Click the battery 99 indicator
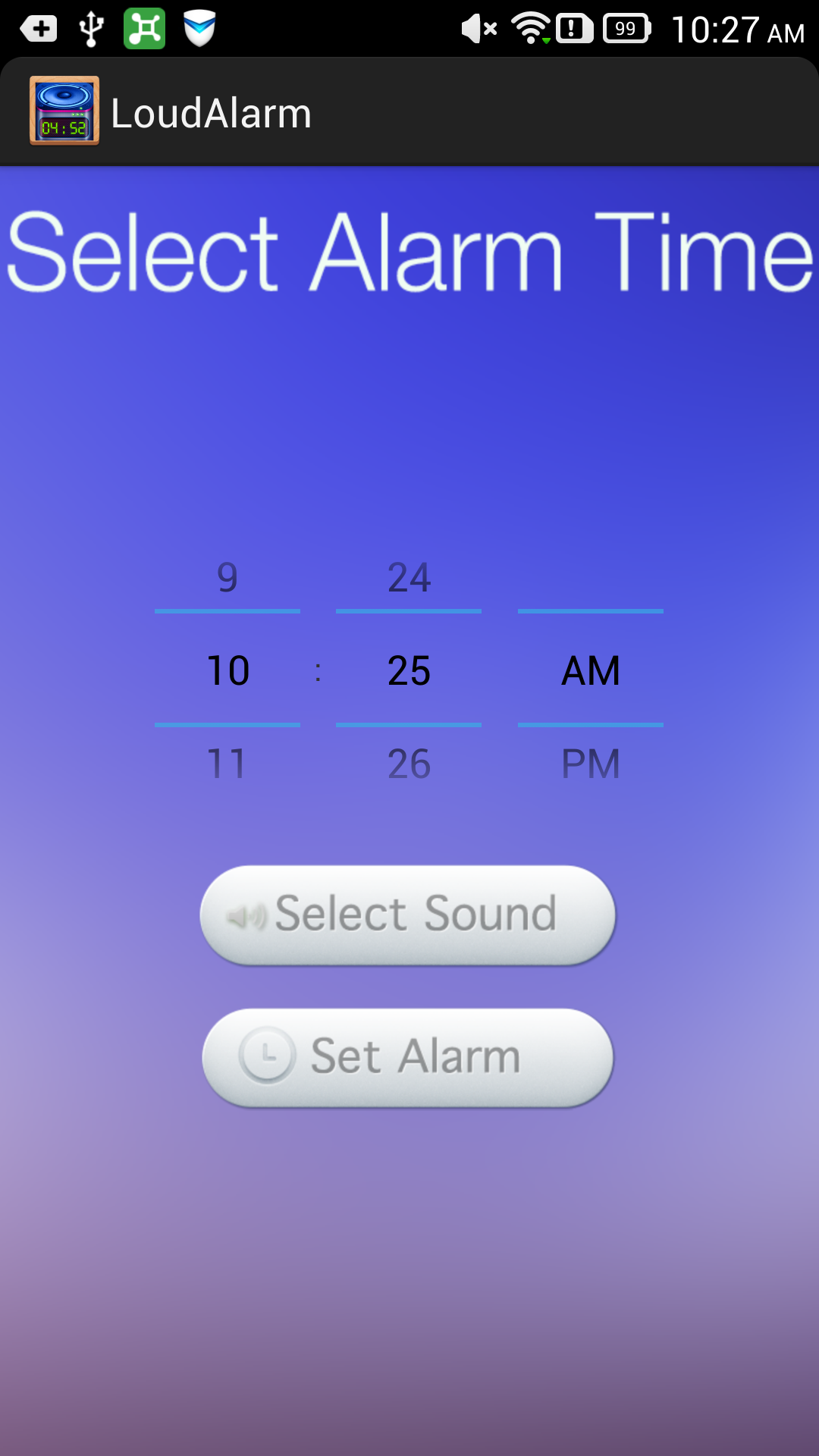Image resolution: width=819 pixels, height=1456 pixels. pos(622,29)
